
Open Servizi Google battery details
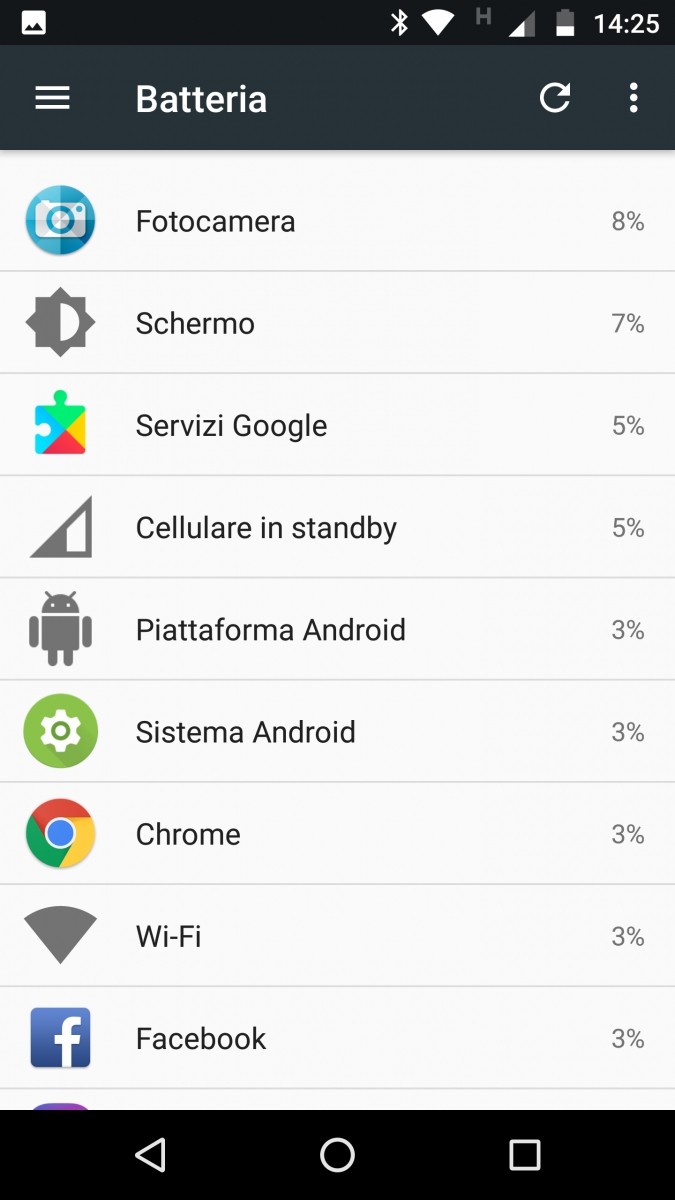337,426
